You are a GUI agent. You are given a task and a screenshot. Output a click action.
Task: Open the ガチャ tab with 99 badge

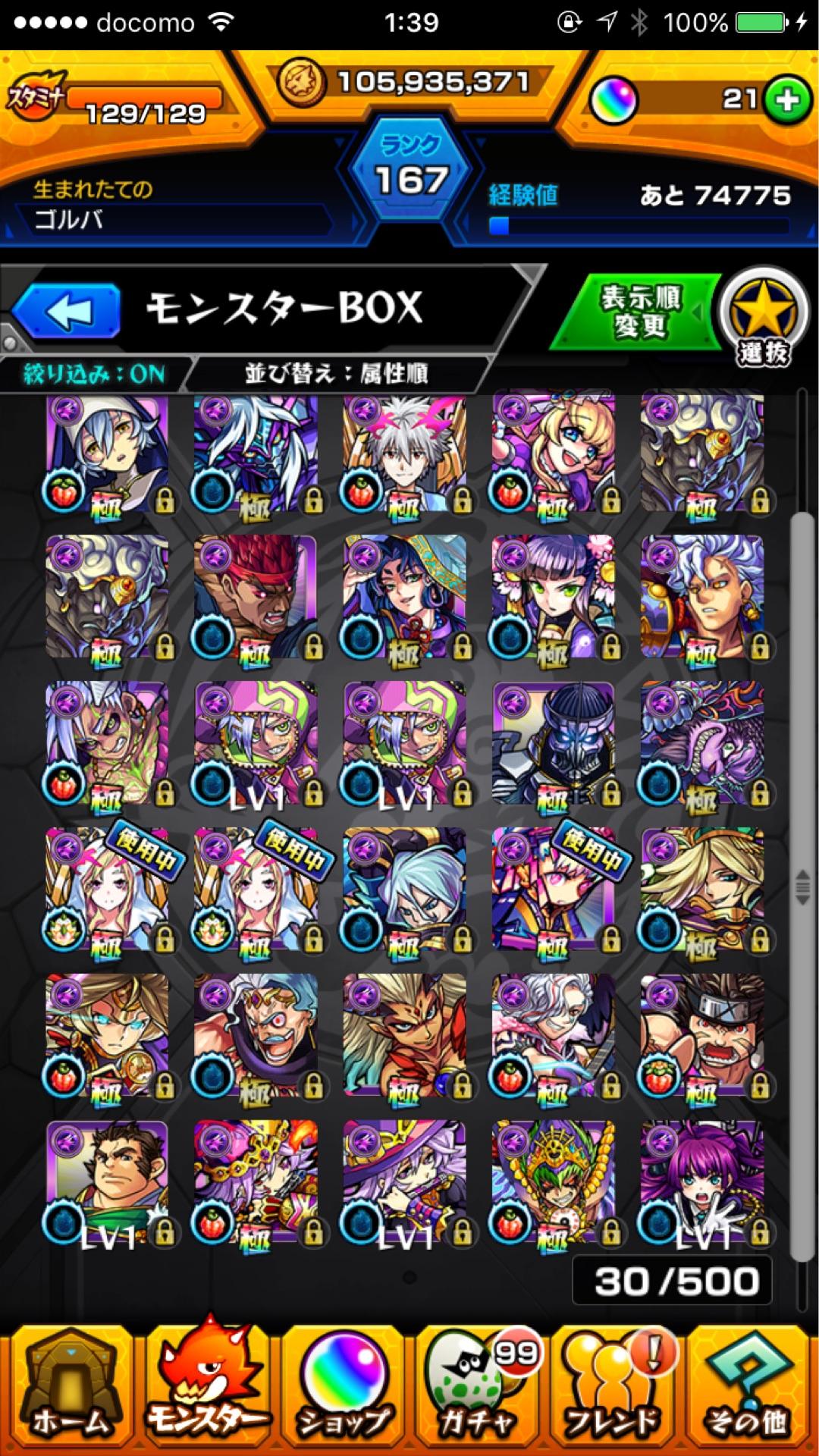coord(478,1392)
